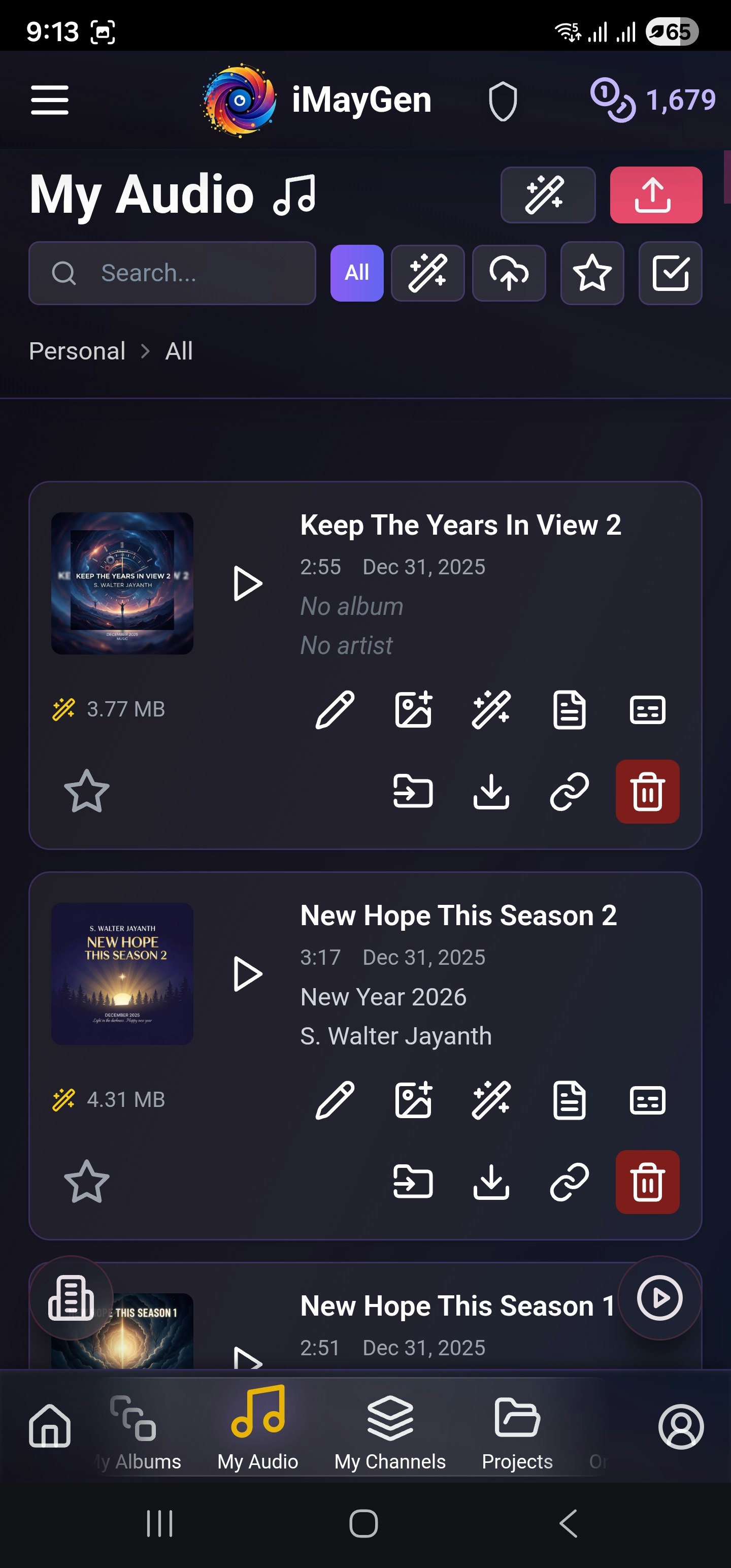Viewport: 731px width, 1568px height.
Task: Open the Projects tab
Action: point(517,1434)
